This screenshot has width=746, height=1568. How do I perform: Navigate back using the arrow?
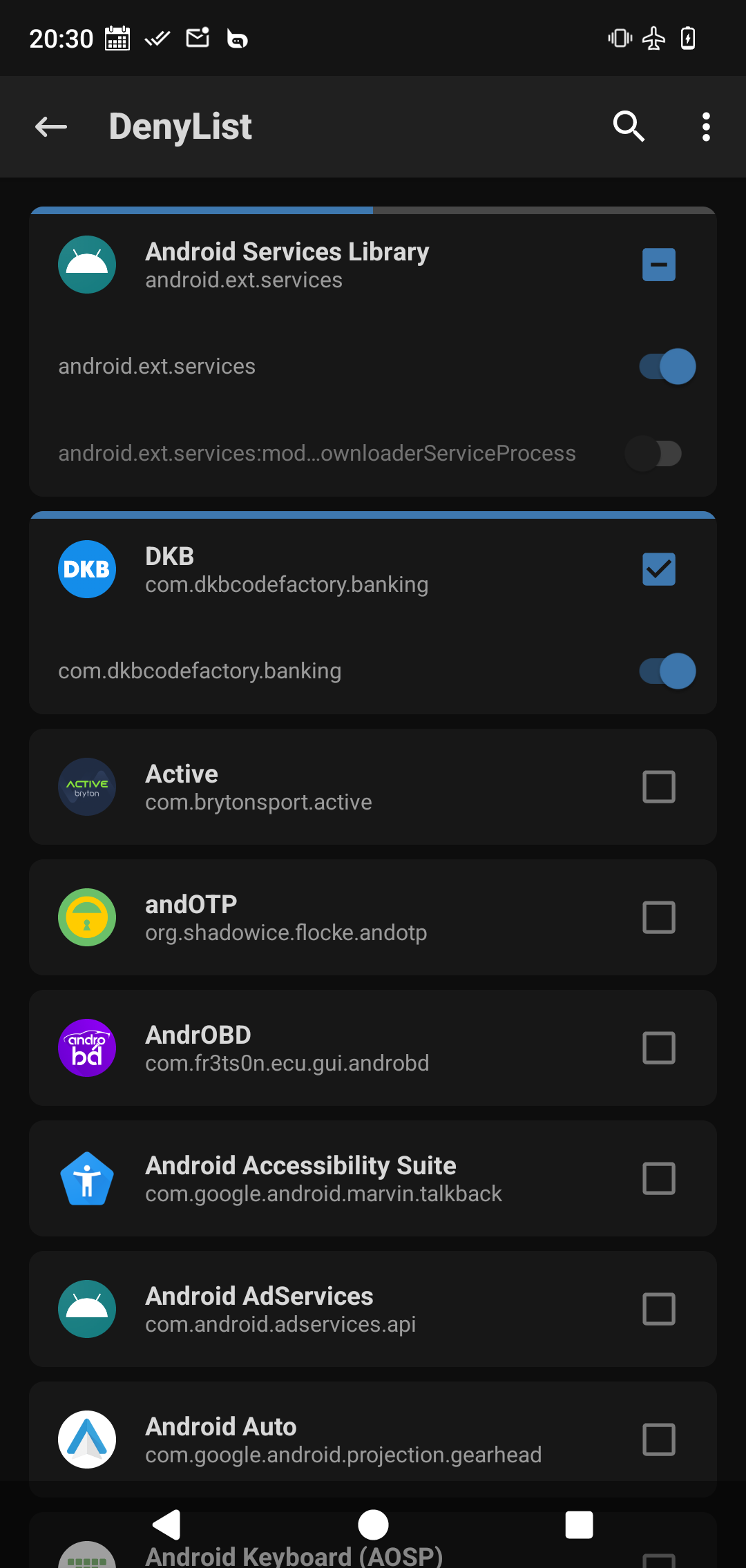(50, 126)
